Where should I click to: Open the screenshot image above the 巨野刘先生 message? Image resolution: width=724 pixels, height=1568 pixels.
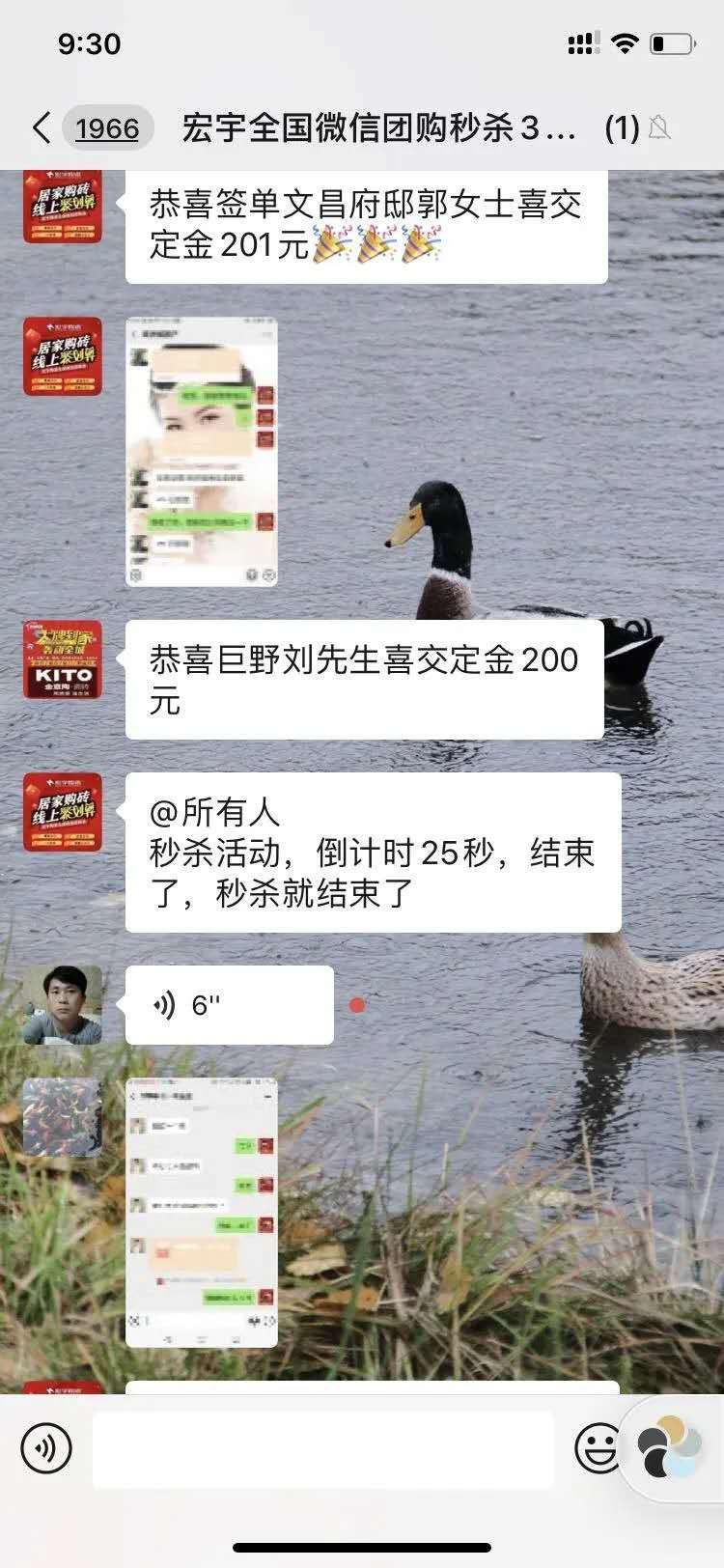(202, 452)
